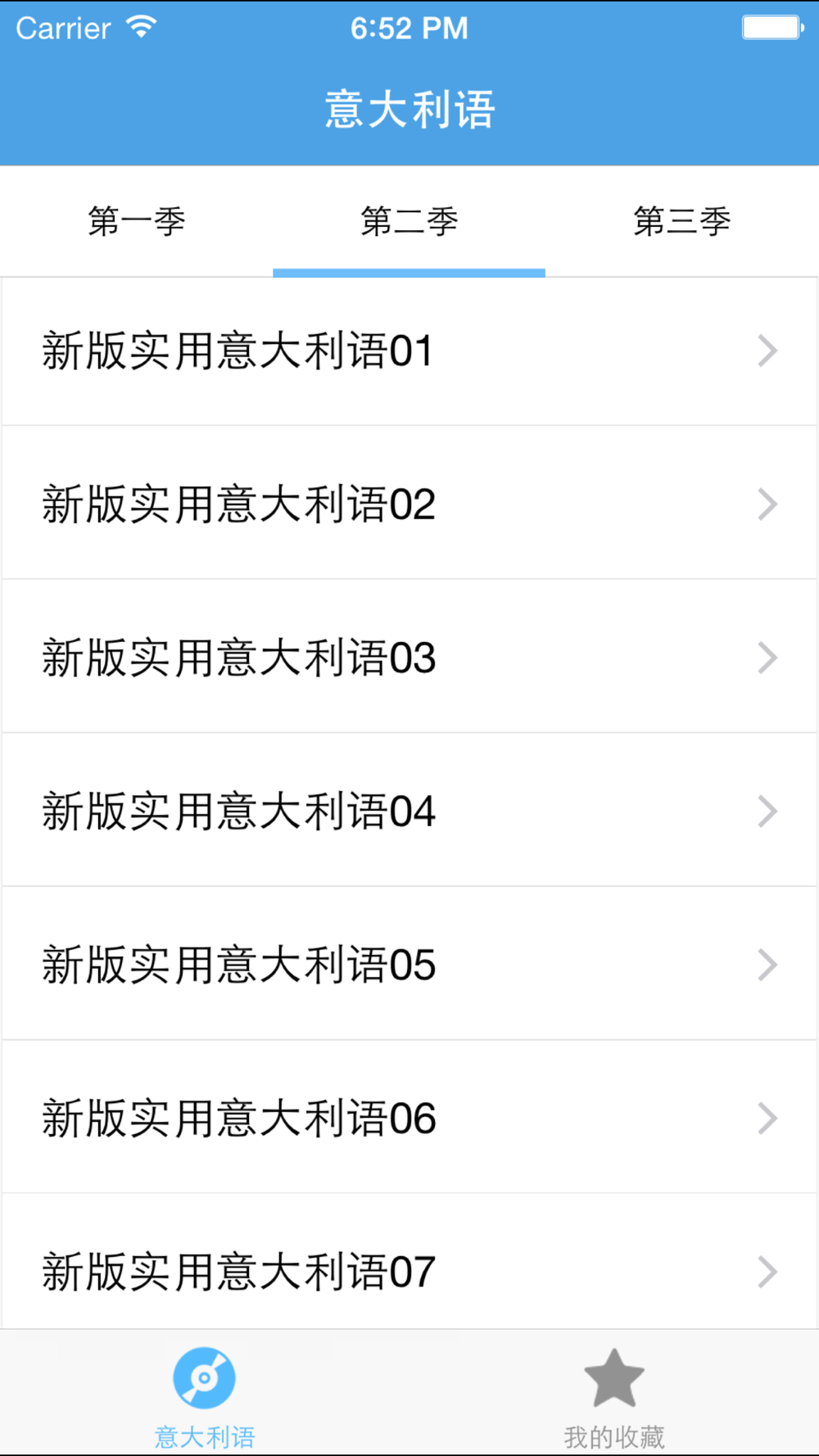819x1456 pixels.
Task: Open lesson 新版实用意大利语05
Action: (x=409, y=964)
